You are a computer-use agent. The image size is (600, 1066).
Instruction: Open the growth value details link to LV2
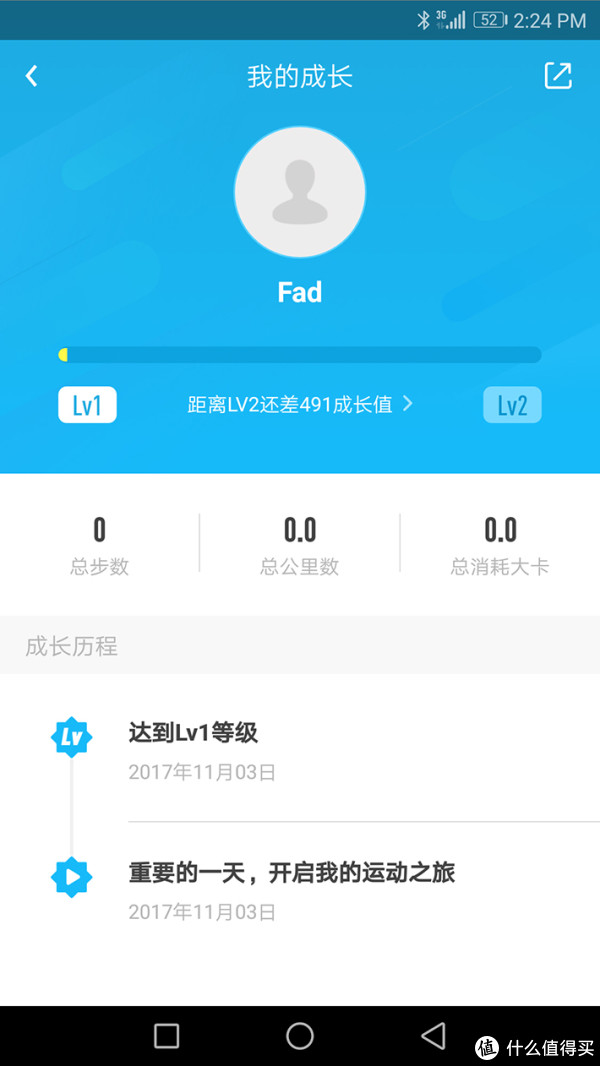(x=300, y=405)
